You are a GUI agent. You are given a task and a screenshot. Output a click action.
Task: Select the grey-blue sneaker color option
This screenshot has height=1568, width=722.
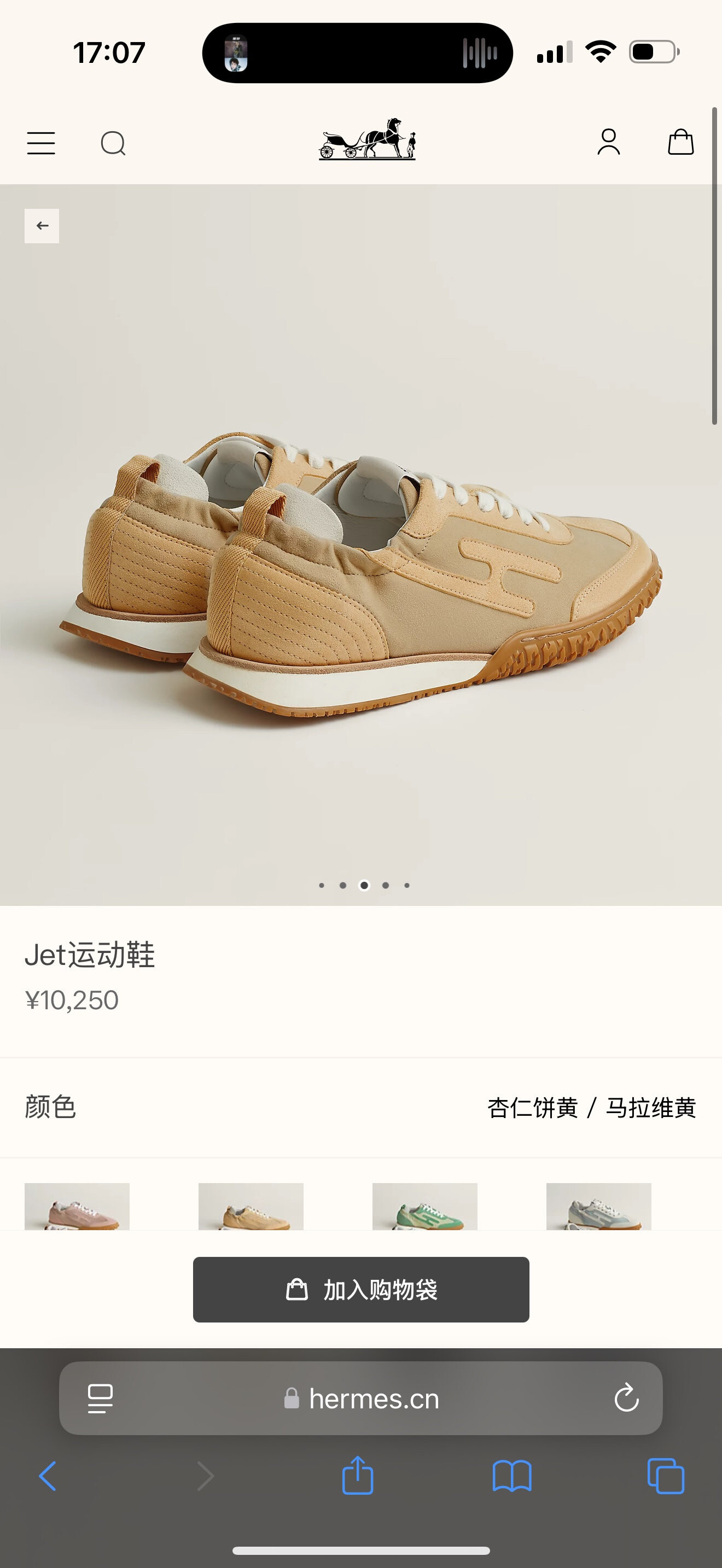point(598,1206)
